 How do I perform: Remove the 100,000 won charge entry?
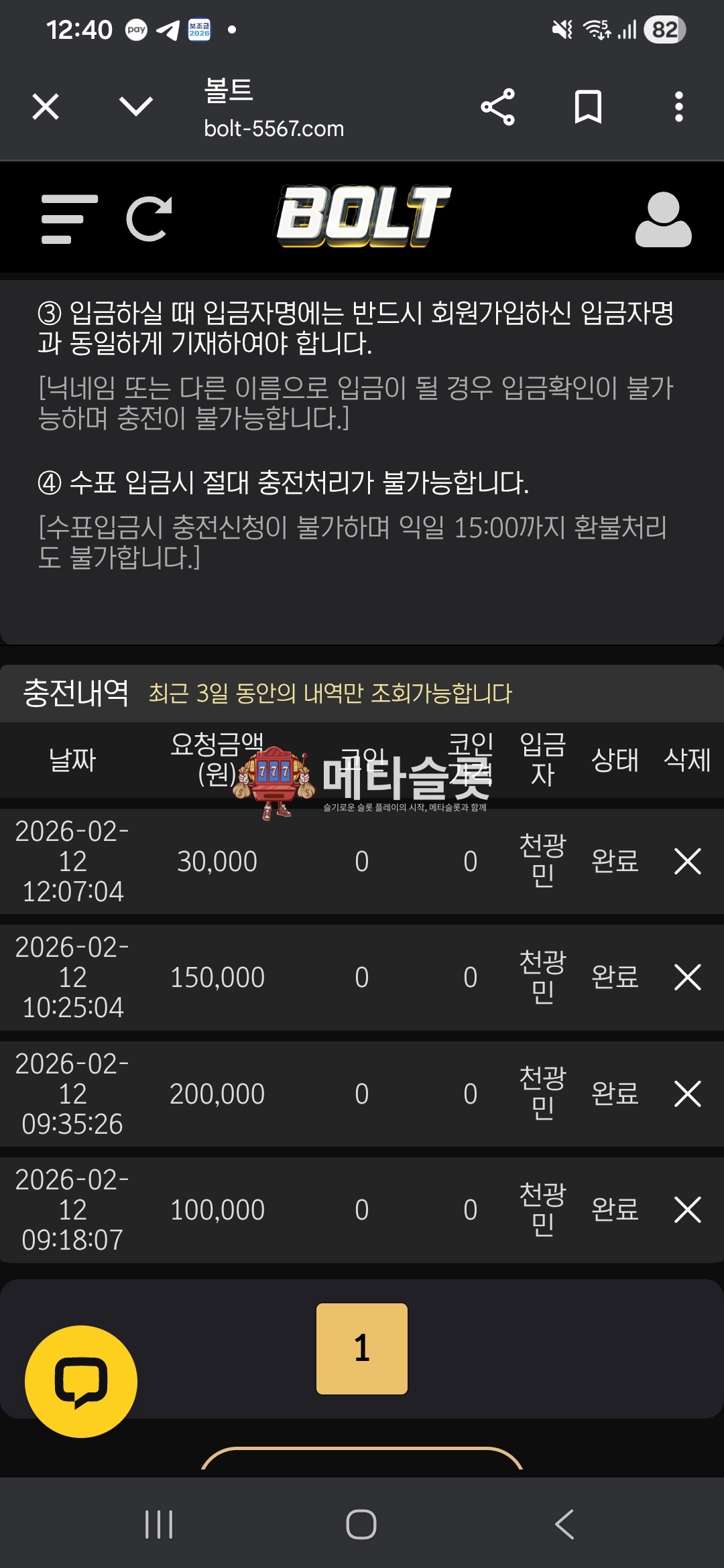pyautogui.click(x=687, y=1210)
